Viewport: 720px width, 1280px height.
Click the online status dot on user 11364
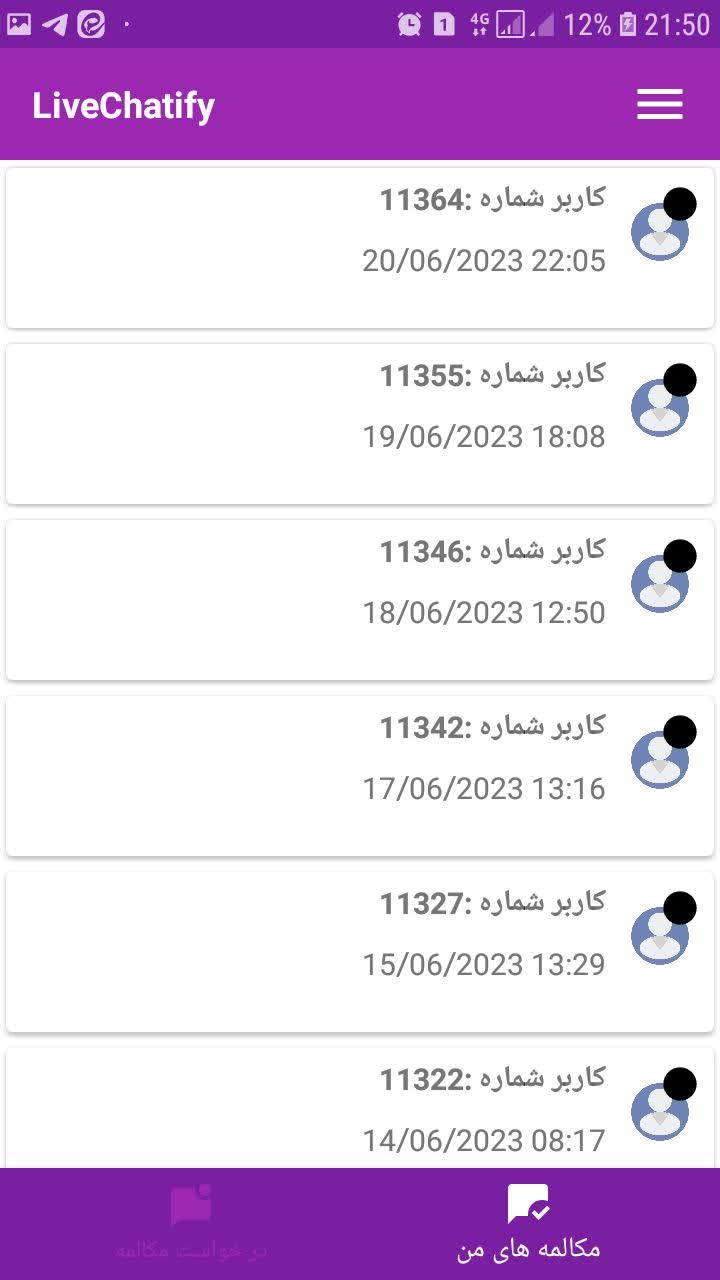[x=681, y=203]
